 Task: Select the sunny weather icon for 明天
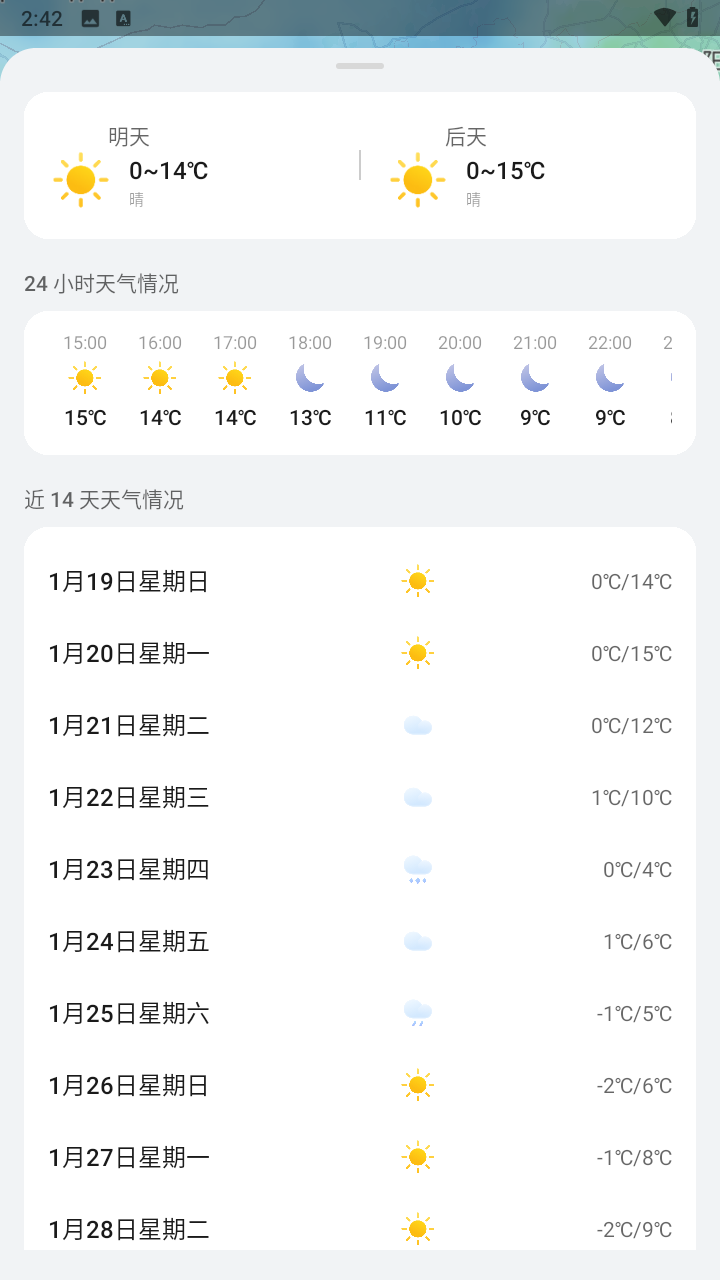(x=81, y=180)
